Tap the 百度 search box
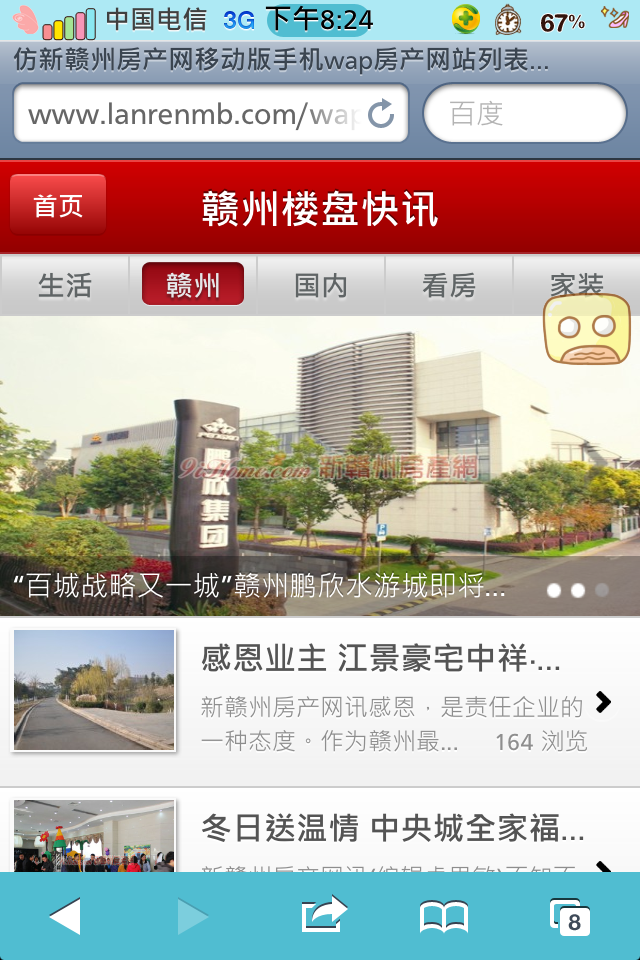This screenshot has width=640, height=960. (524, 114)
